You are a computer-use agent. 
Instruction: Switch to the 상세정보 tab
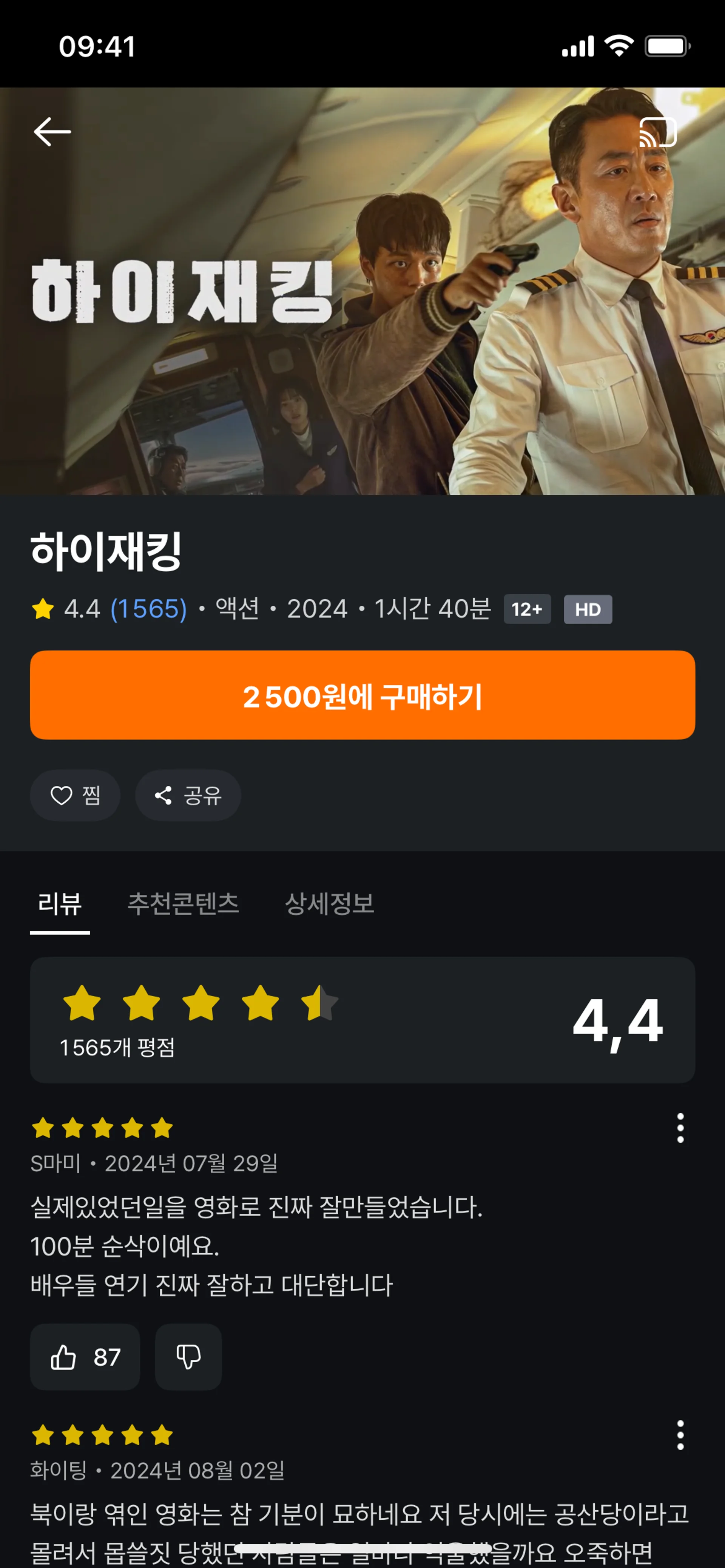pyautogui.click(x=329, y=903)
